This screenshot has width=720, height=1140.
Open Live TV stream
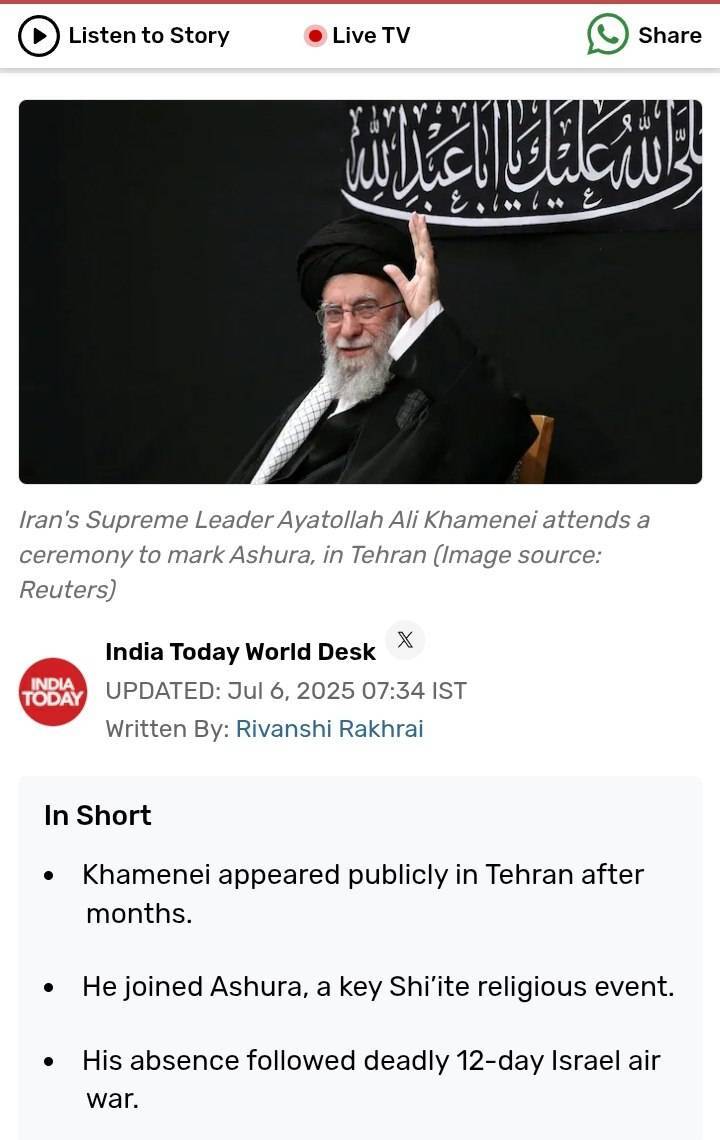click(358, 36)
